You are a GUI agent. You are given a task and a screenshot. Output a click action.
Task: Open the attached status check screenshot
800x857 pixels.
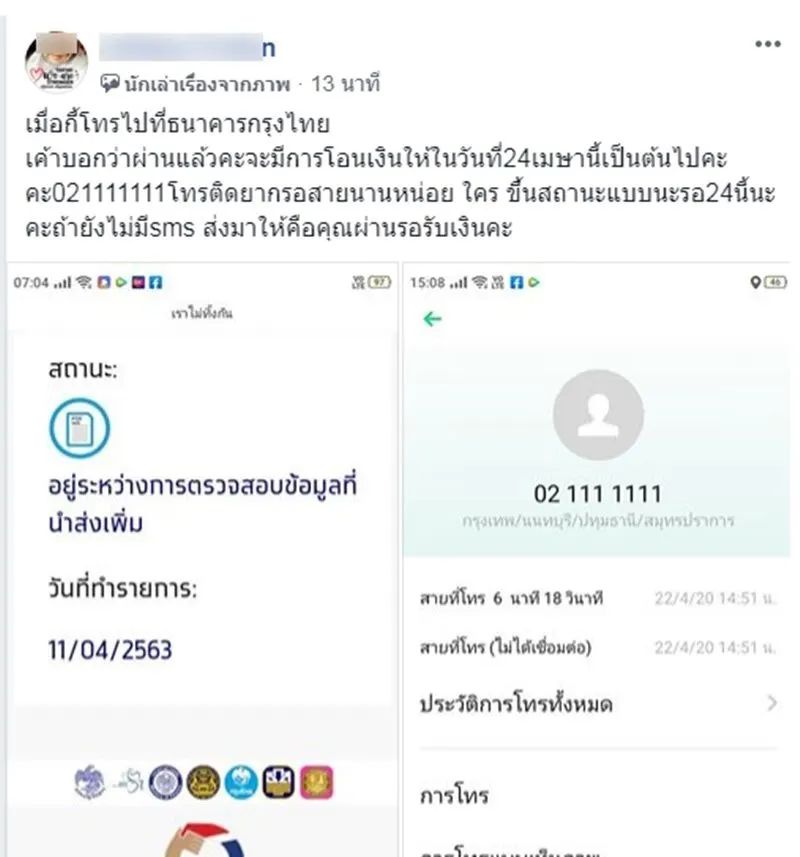(x=203, y=560)
